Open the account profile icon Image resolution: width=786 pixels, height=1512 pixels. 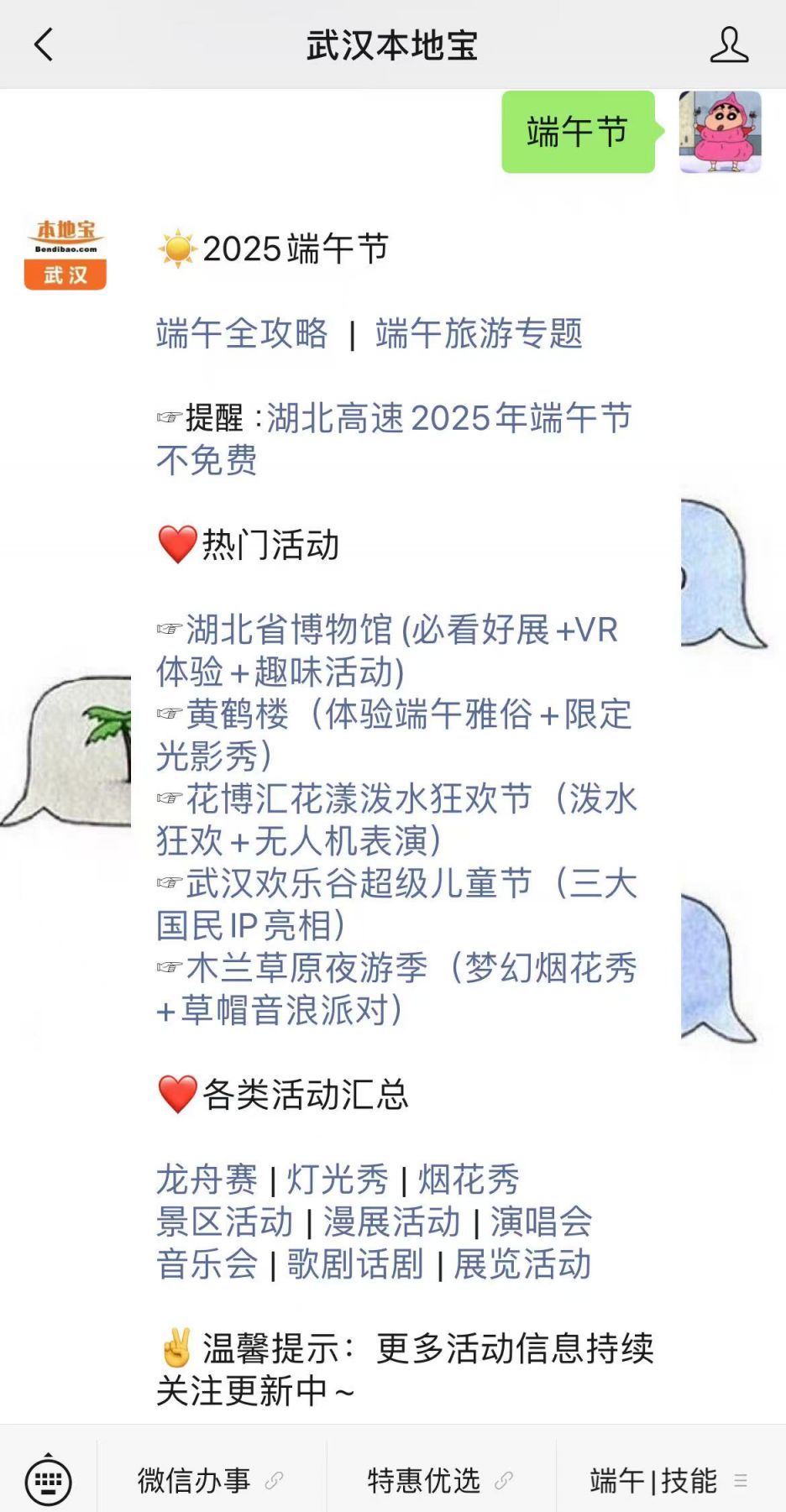pyautogui.click(x=729, y=44)
